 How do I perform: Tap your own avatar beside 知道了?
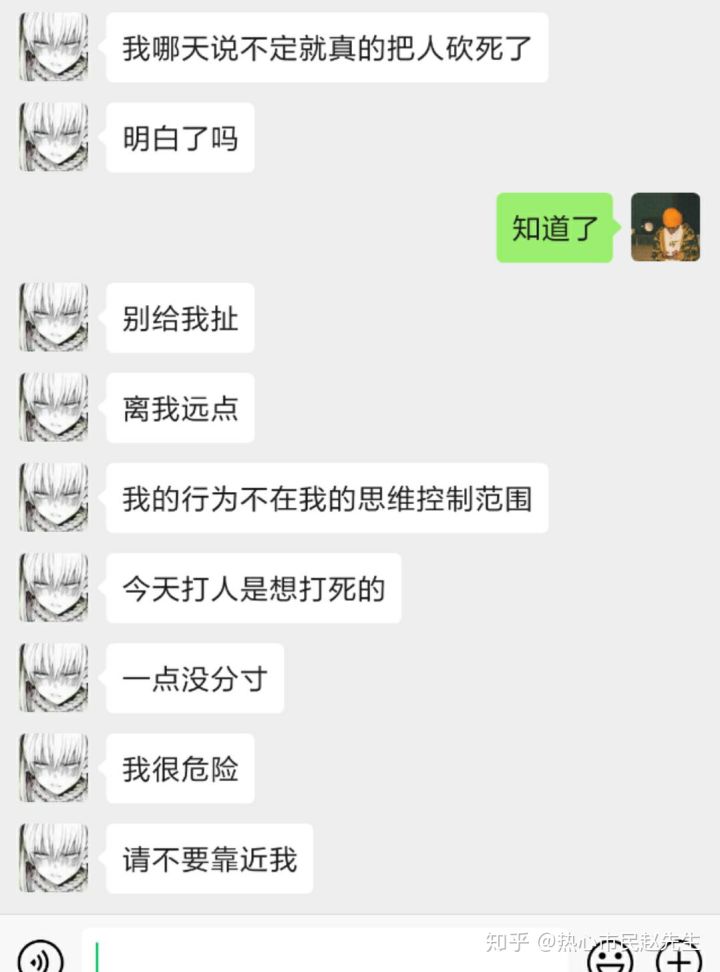pyautogui.click(x=665, y=229)
